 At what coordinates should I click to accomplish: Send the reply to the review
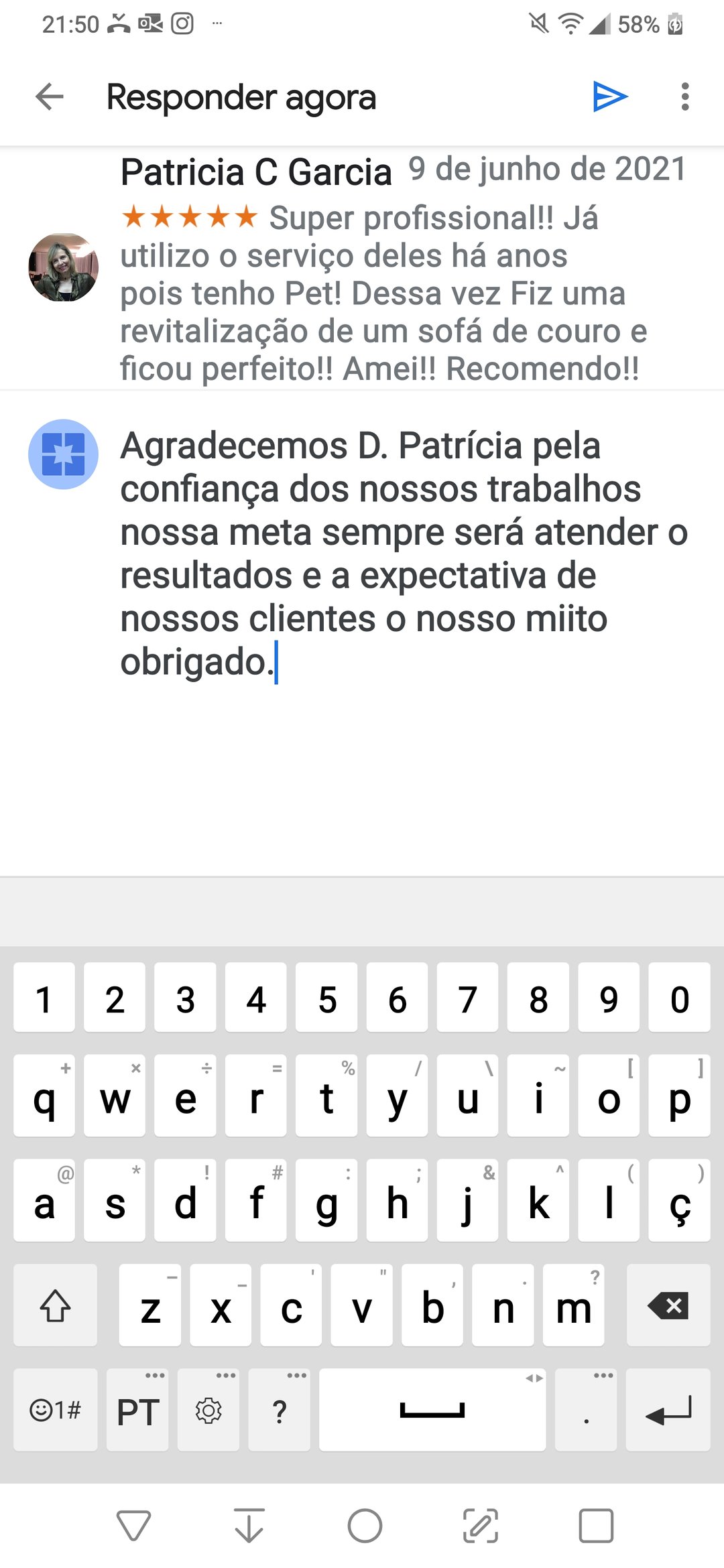click(x=609, y=97)
